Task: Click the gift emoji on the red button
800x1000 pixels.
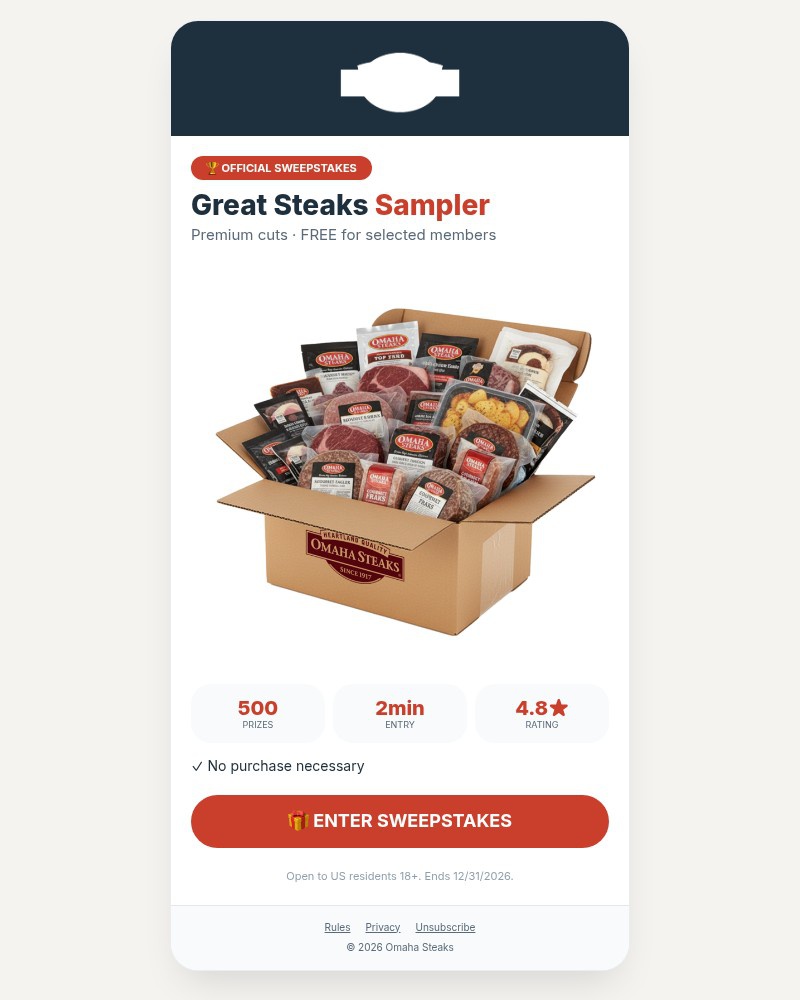Action: pyautogui.click(x=299, y=821)
